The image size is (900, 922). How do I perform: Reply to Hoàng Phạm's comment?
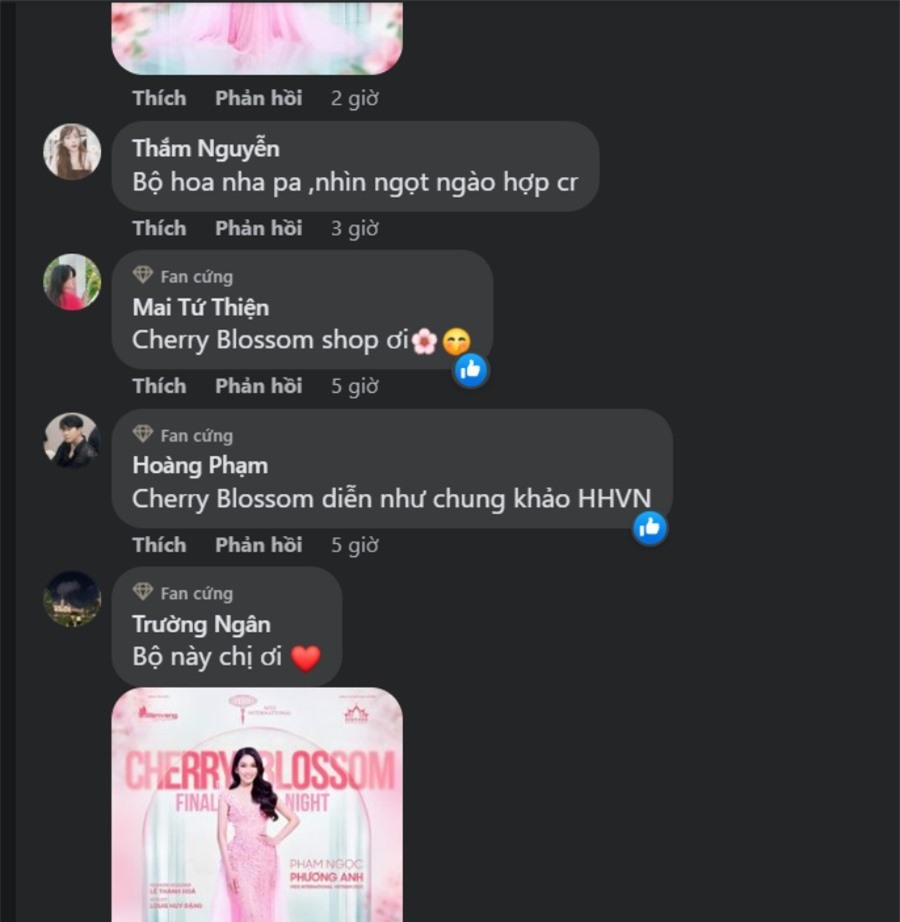point(258,545)
